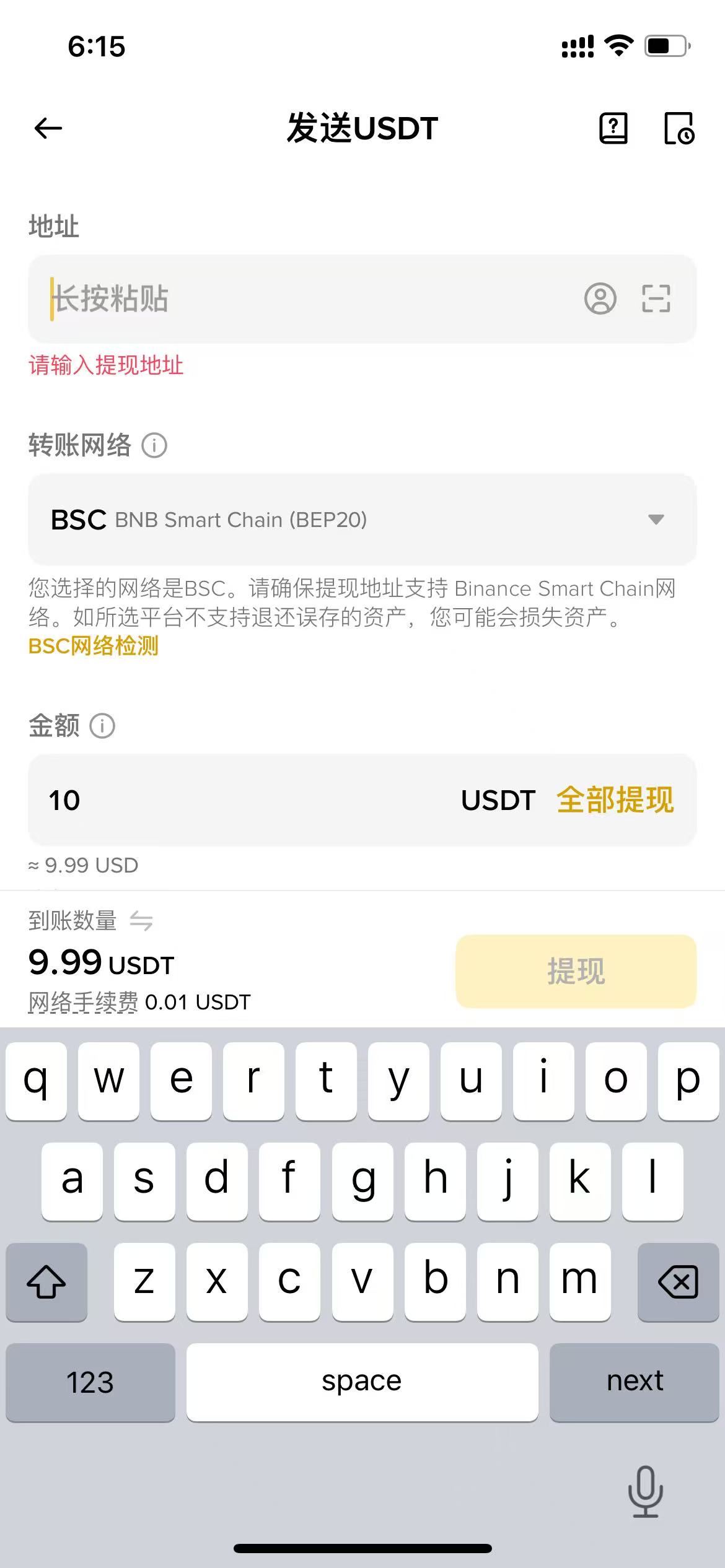Viewport: 725px width, 1568px height.
Task: Switch keyboard to 123 numbers
Action: click(90, 1382)
